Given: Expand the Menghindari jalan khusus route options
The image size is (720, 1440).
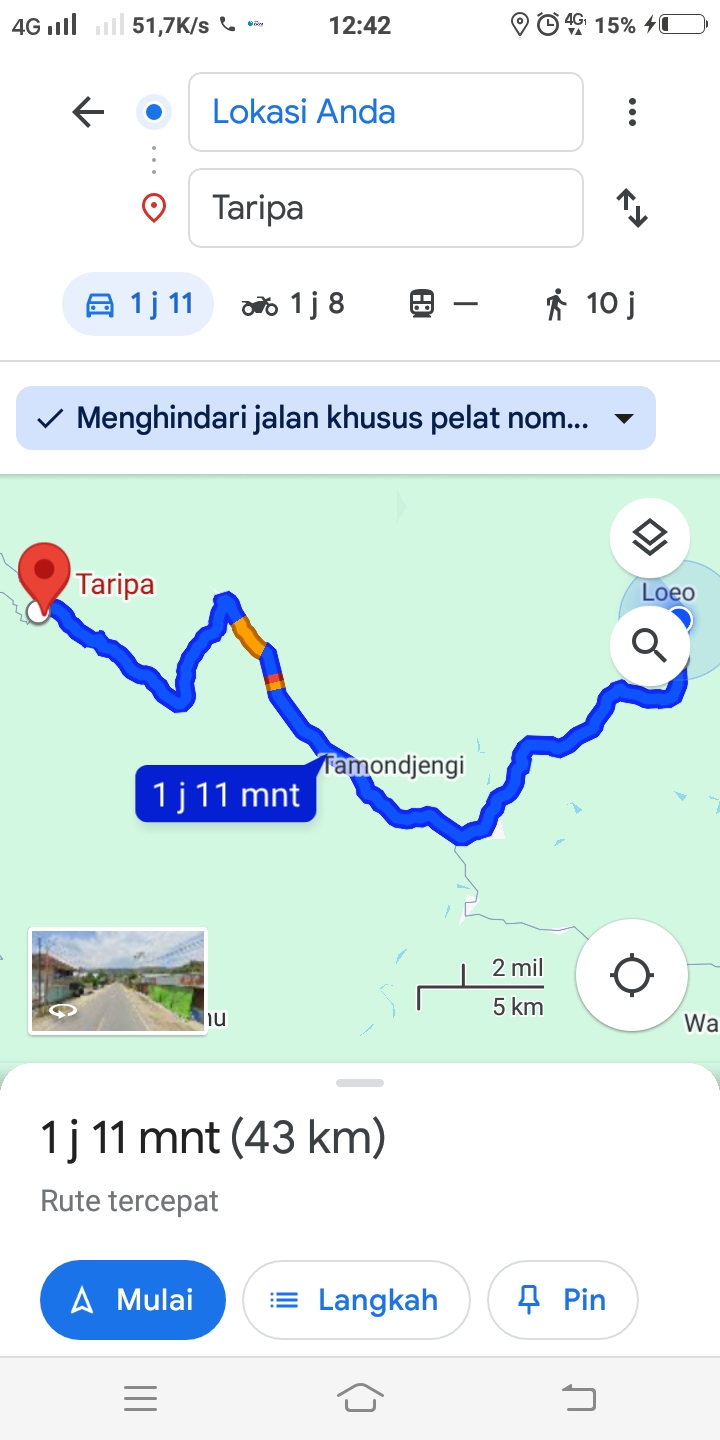Looking at the screenshot, I should tap(336, 418).
